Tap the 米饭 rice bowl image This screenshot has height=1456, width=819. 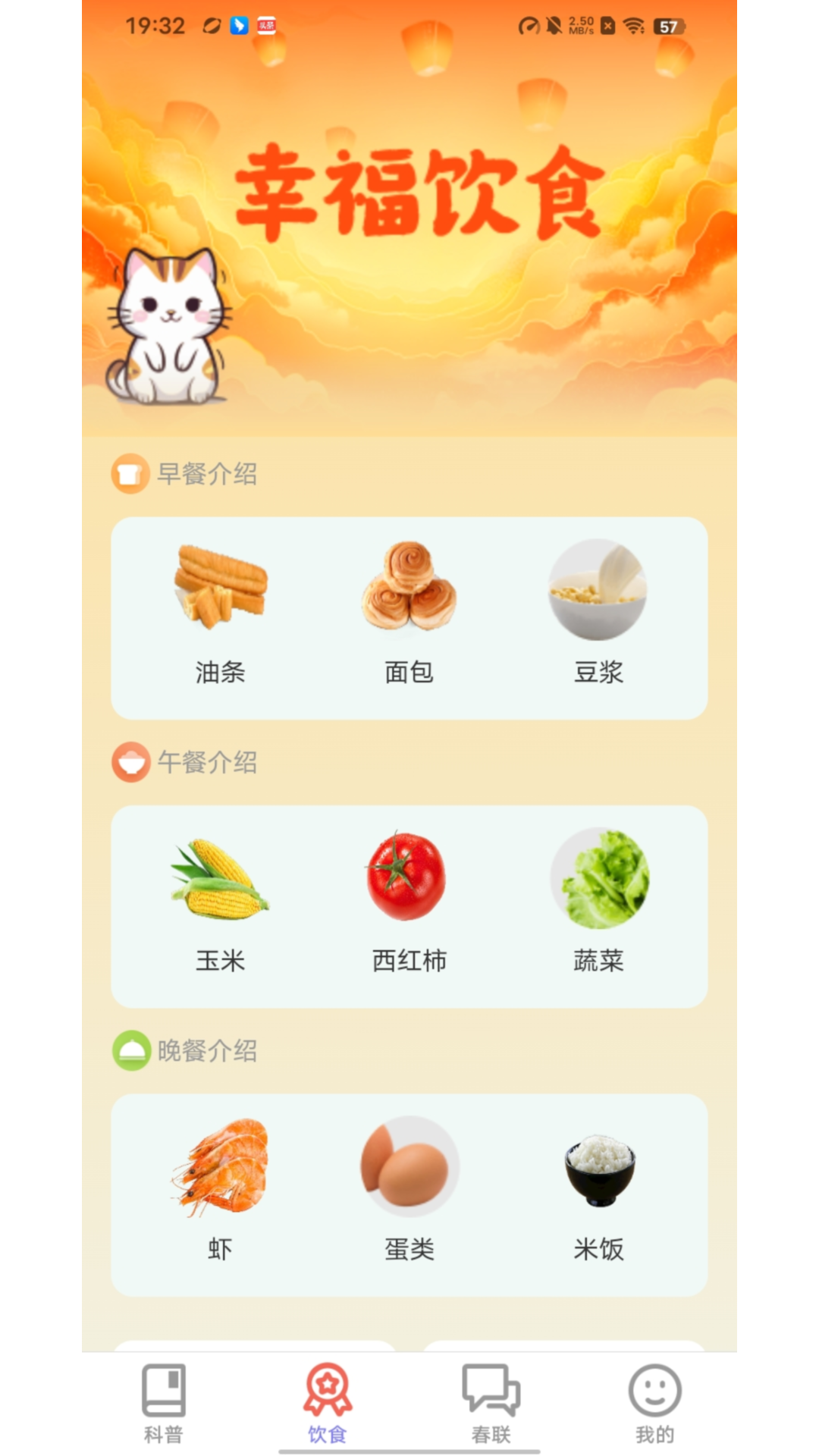pos(598,1168)
